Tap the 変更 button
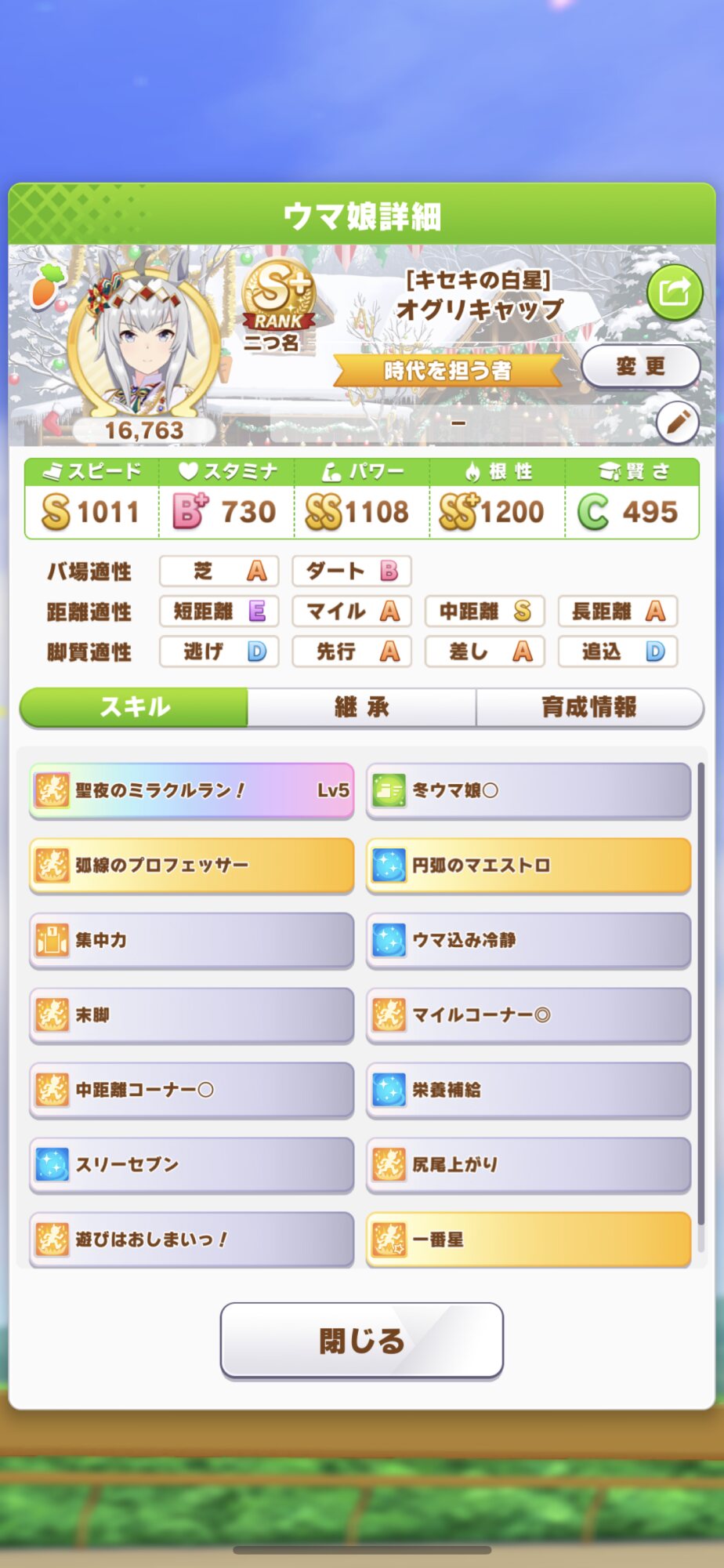The width and height of the screenshot is (724, 1568). pyautogui.click(x=640, y=366)
